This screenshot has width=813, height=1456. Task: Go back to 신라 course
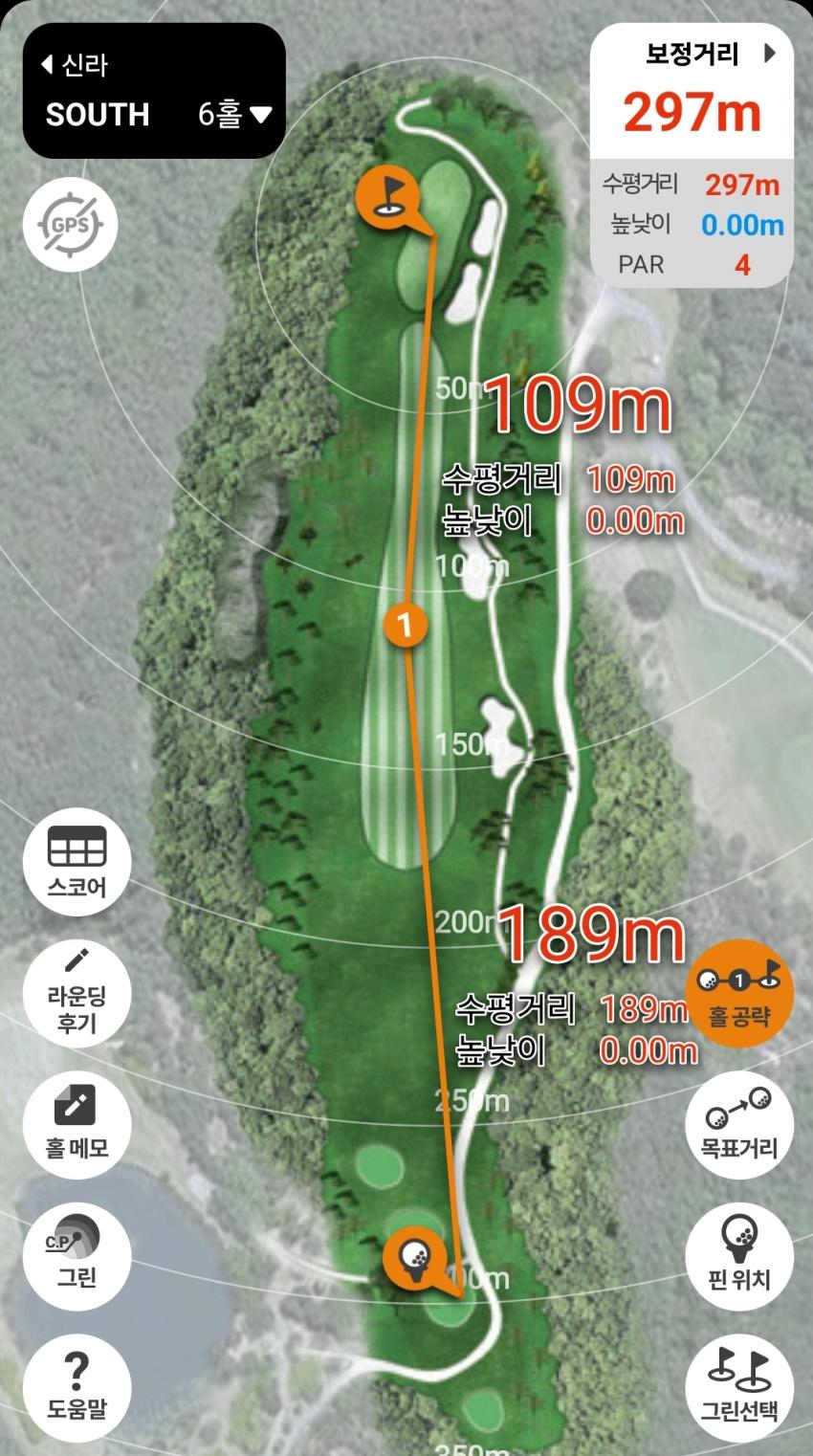pyautogui.click(x=75, y=65)
